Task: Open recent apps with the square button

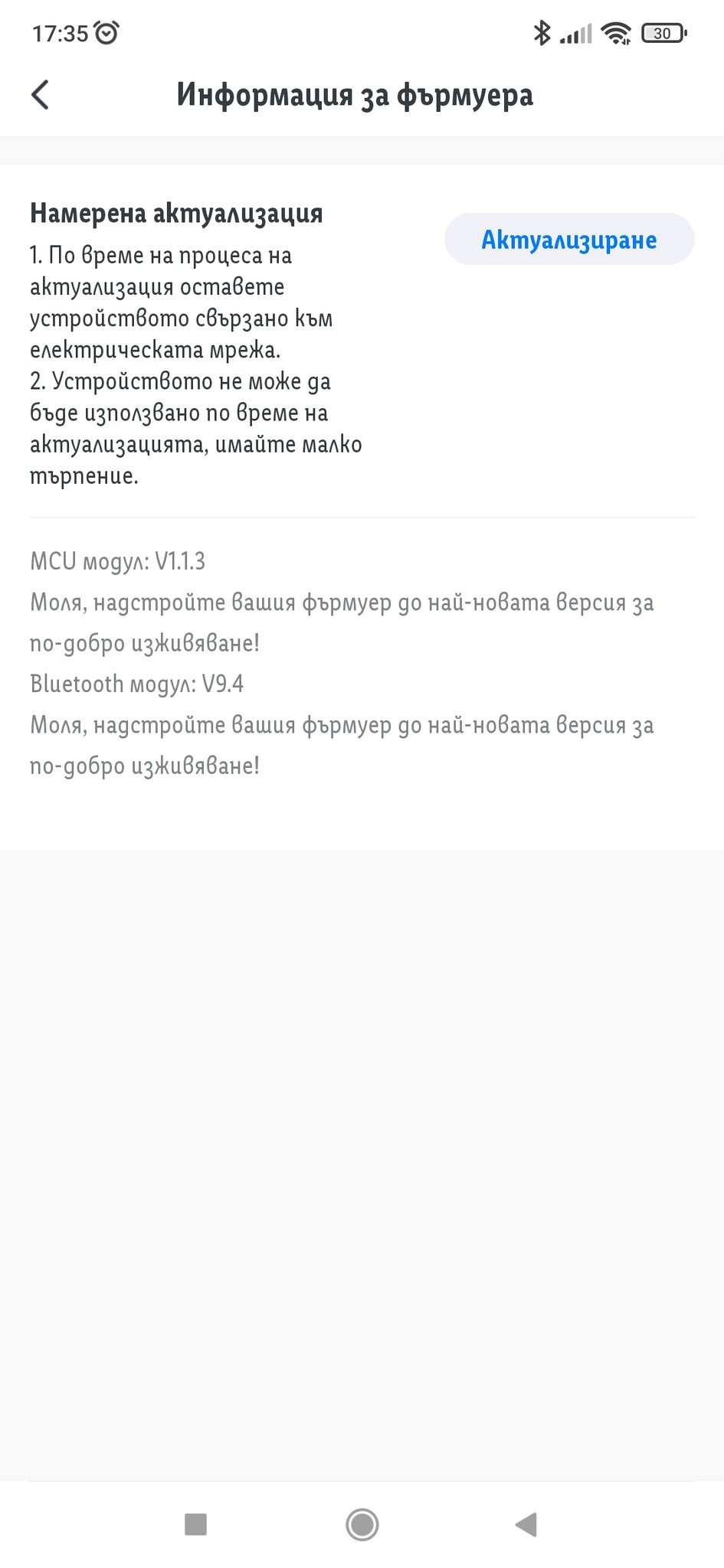Action: 196,1524
